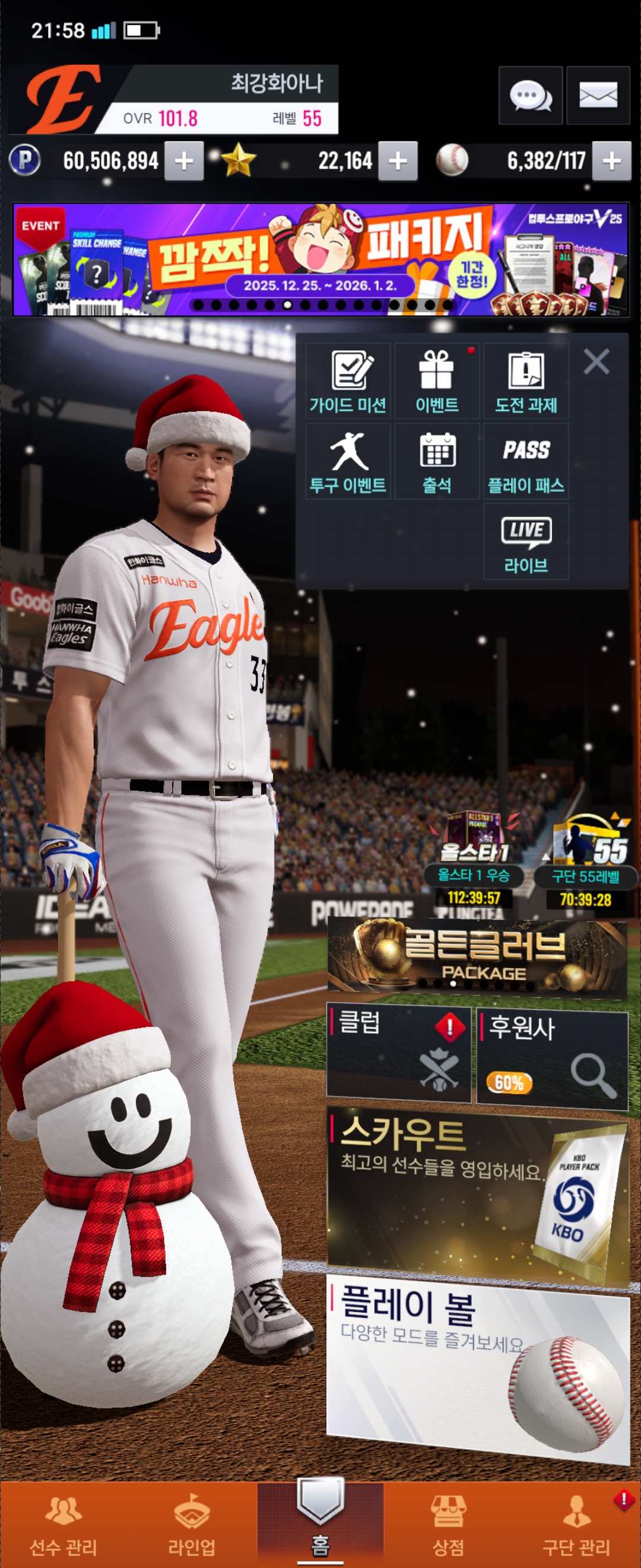Switch to the 상점 tab
The width and height of the screenshot is (641, 1568).
coord(448,1524)
